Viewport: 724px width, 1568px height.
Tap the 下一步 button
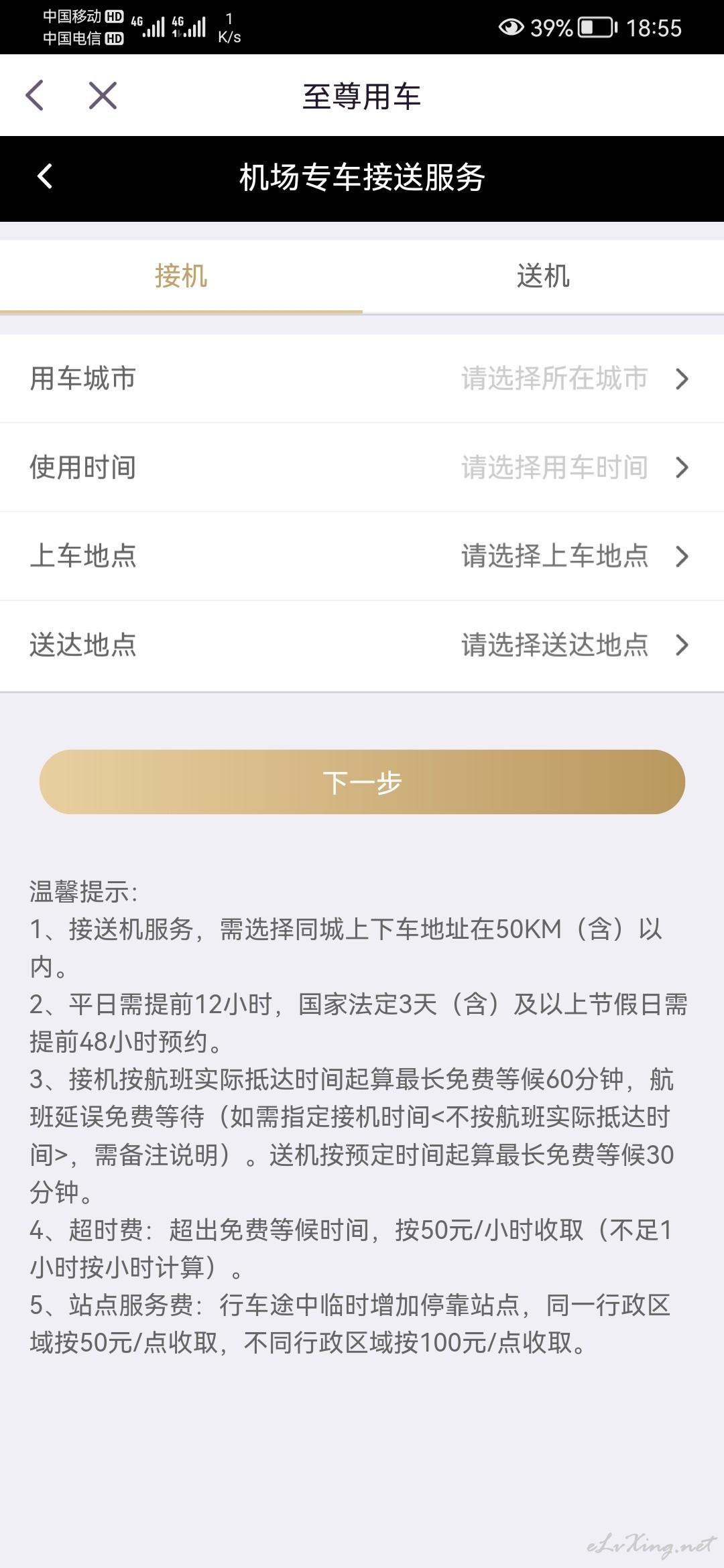[362, 782]
